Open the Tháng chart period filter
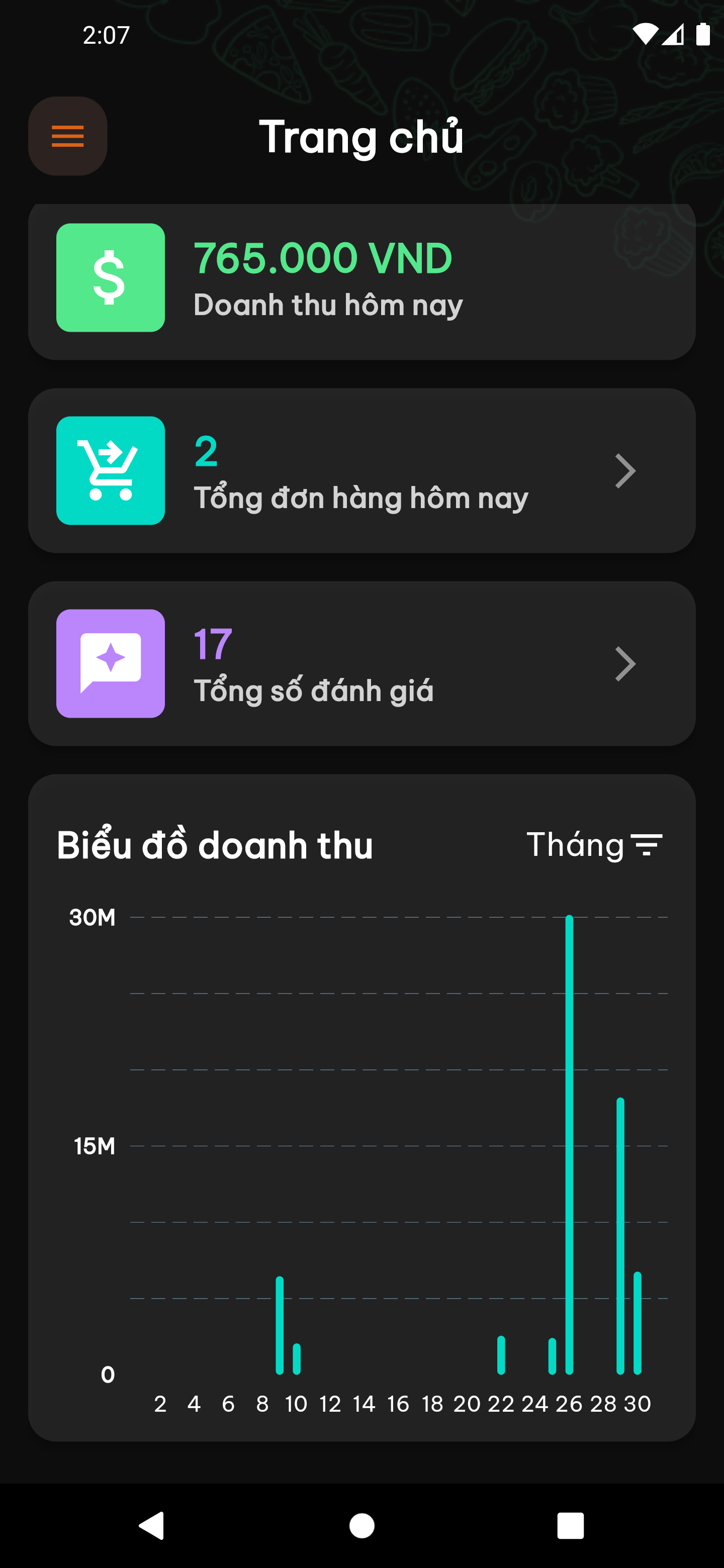 (594, 845)
